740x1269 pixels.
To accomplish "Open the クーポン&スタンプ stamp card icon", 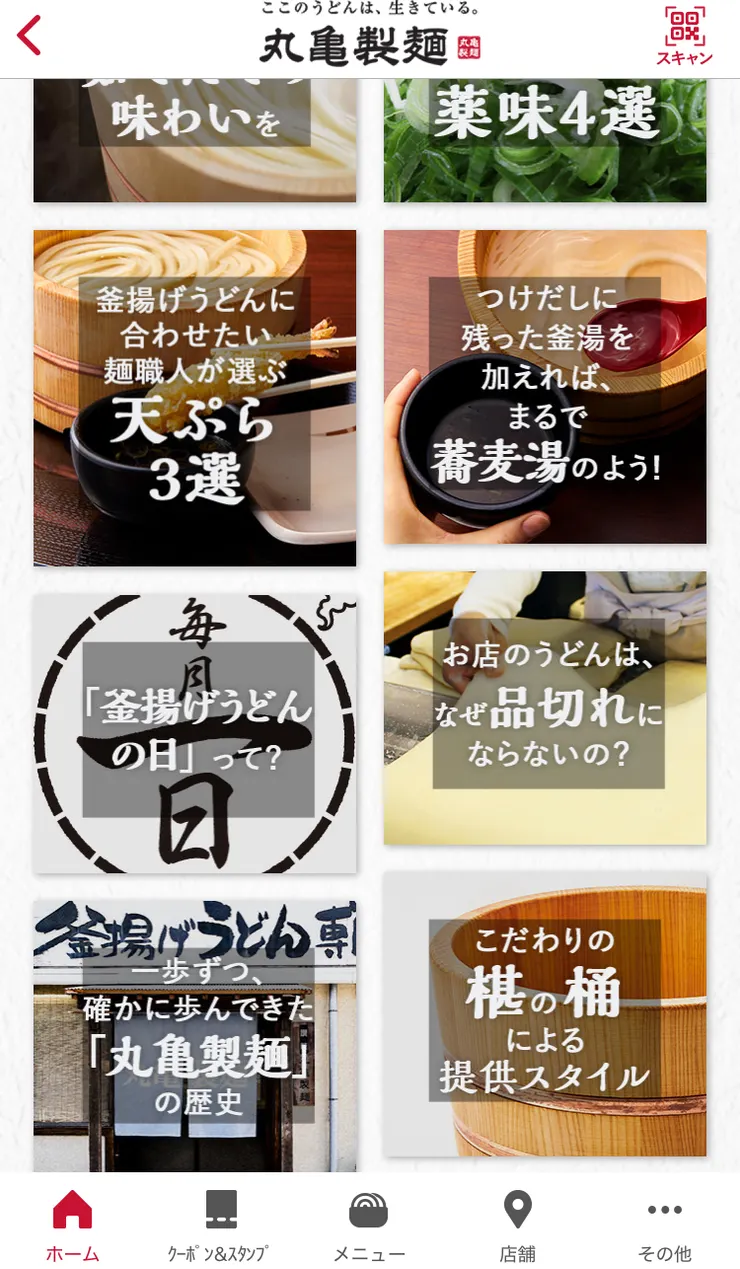I will (x=222, y=1210).
